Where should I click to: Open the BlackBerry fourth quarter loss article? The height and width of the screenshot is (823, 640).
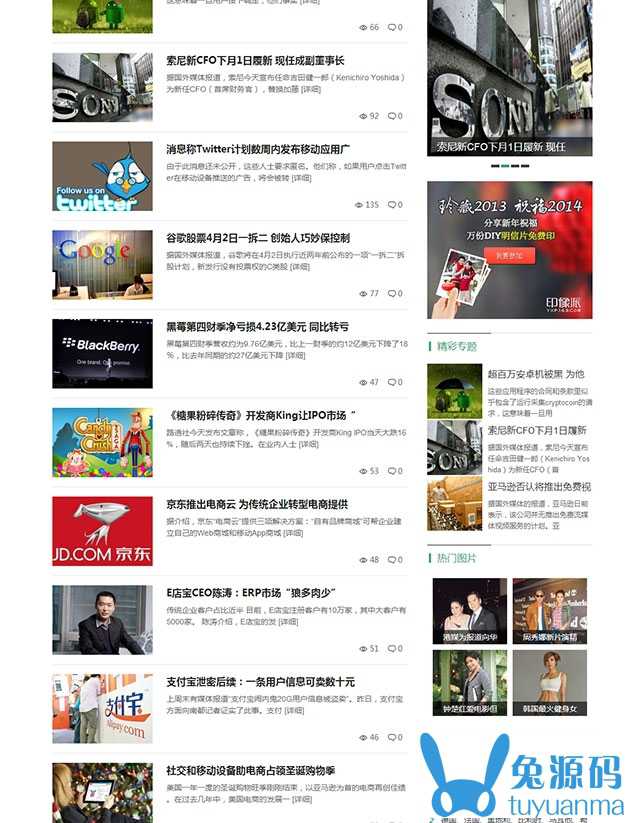click(257, 327)
